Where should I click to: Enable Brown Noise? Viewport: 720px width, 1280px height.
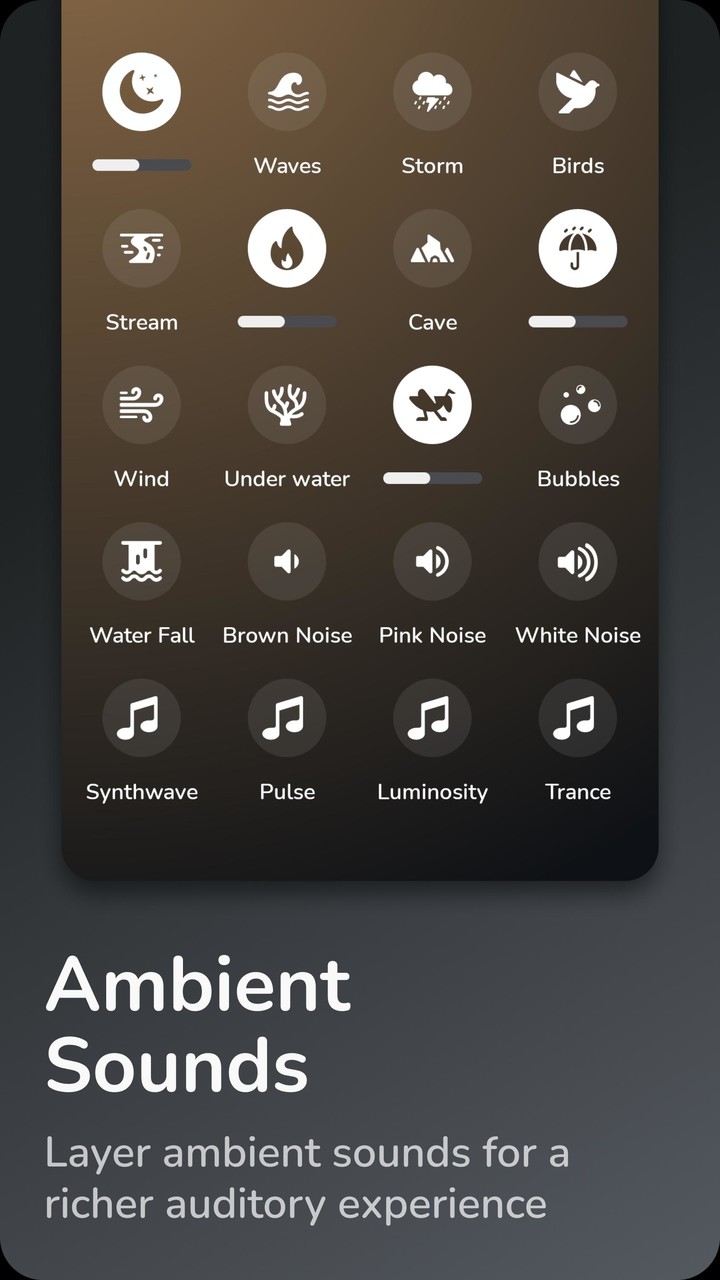[287, 561]
